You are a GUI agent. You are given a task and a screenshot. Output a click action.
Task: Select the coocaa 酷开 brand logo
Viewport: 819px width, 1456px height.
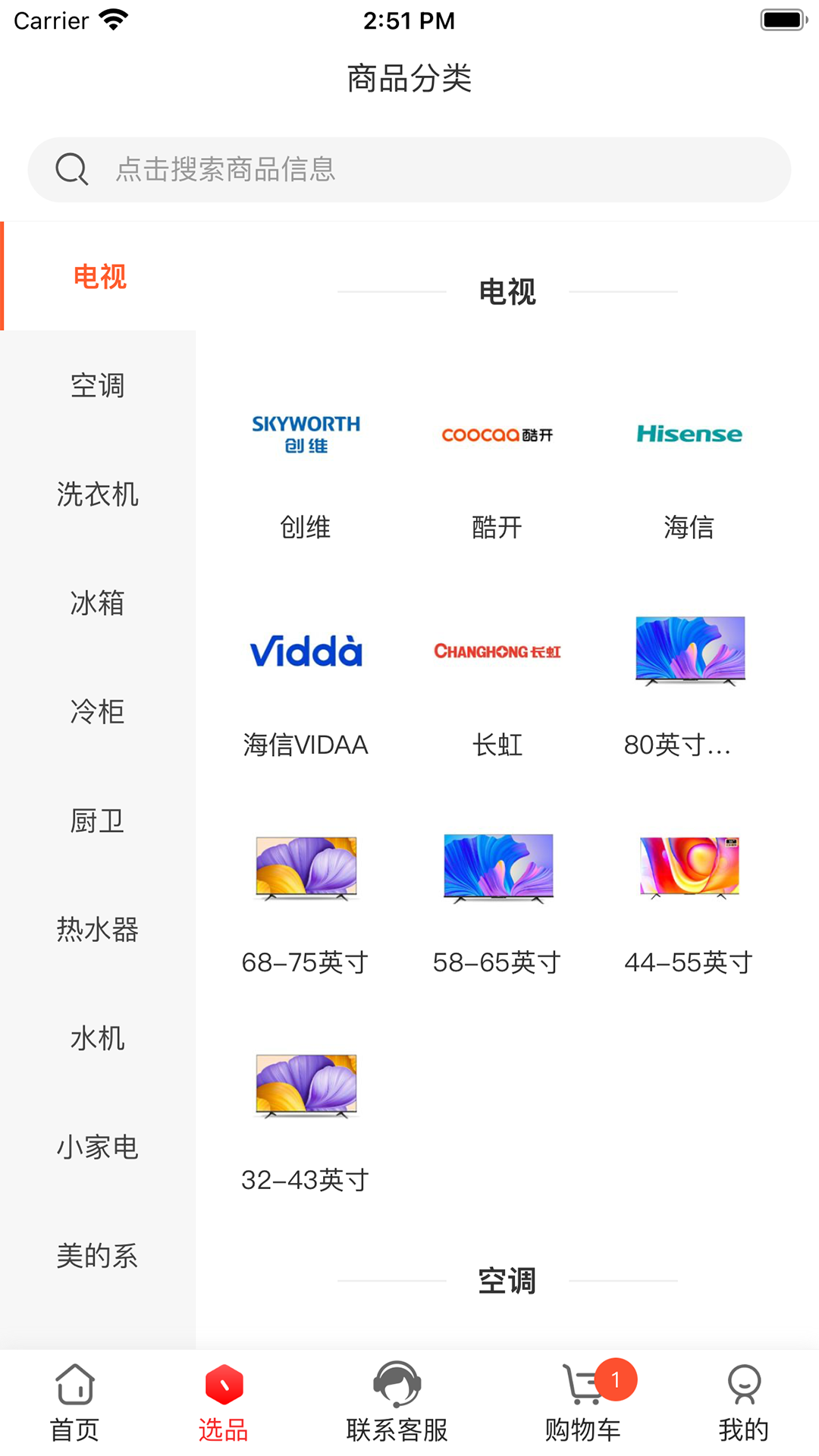[497, 435]
